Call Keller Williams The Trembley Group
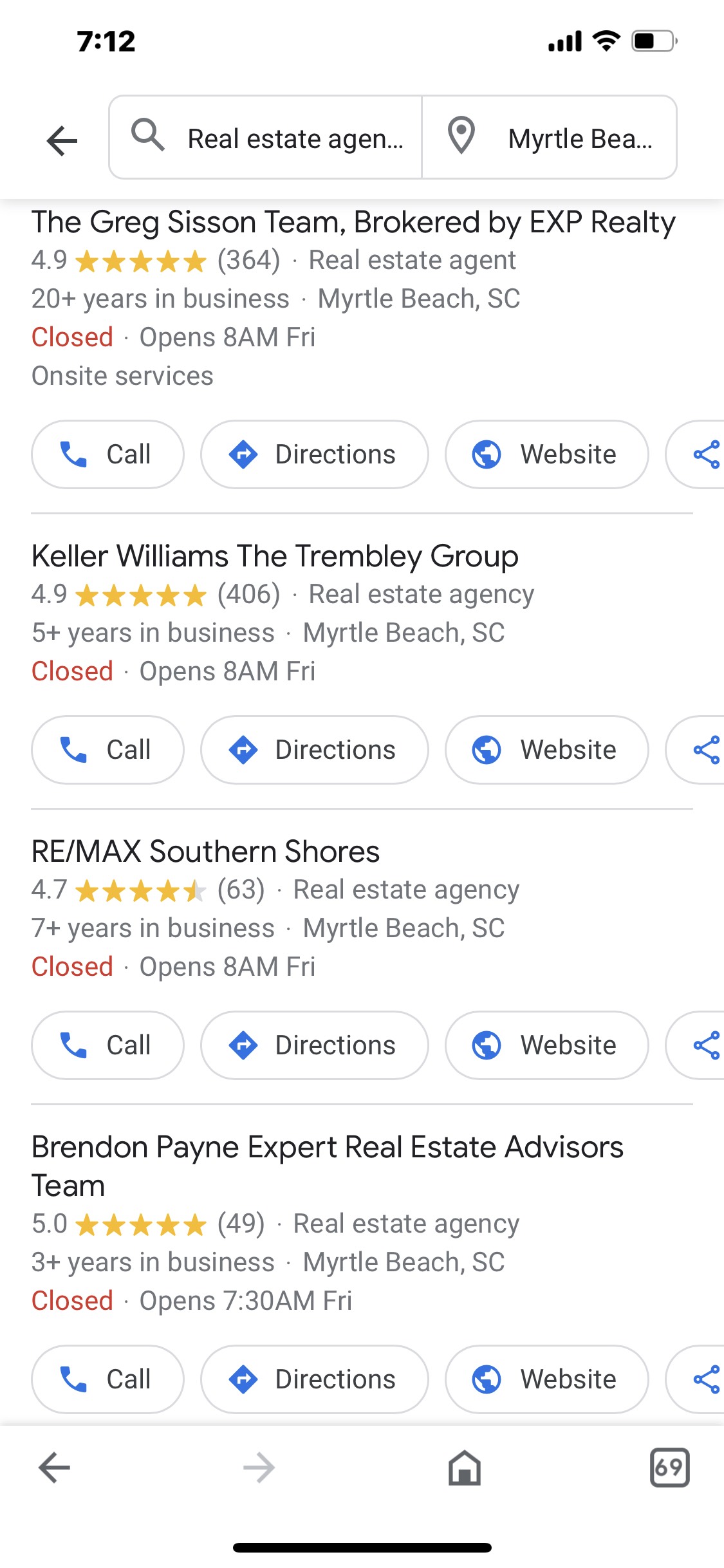Screen dimensions: 724x1568 click(x=107, y=750)
